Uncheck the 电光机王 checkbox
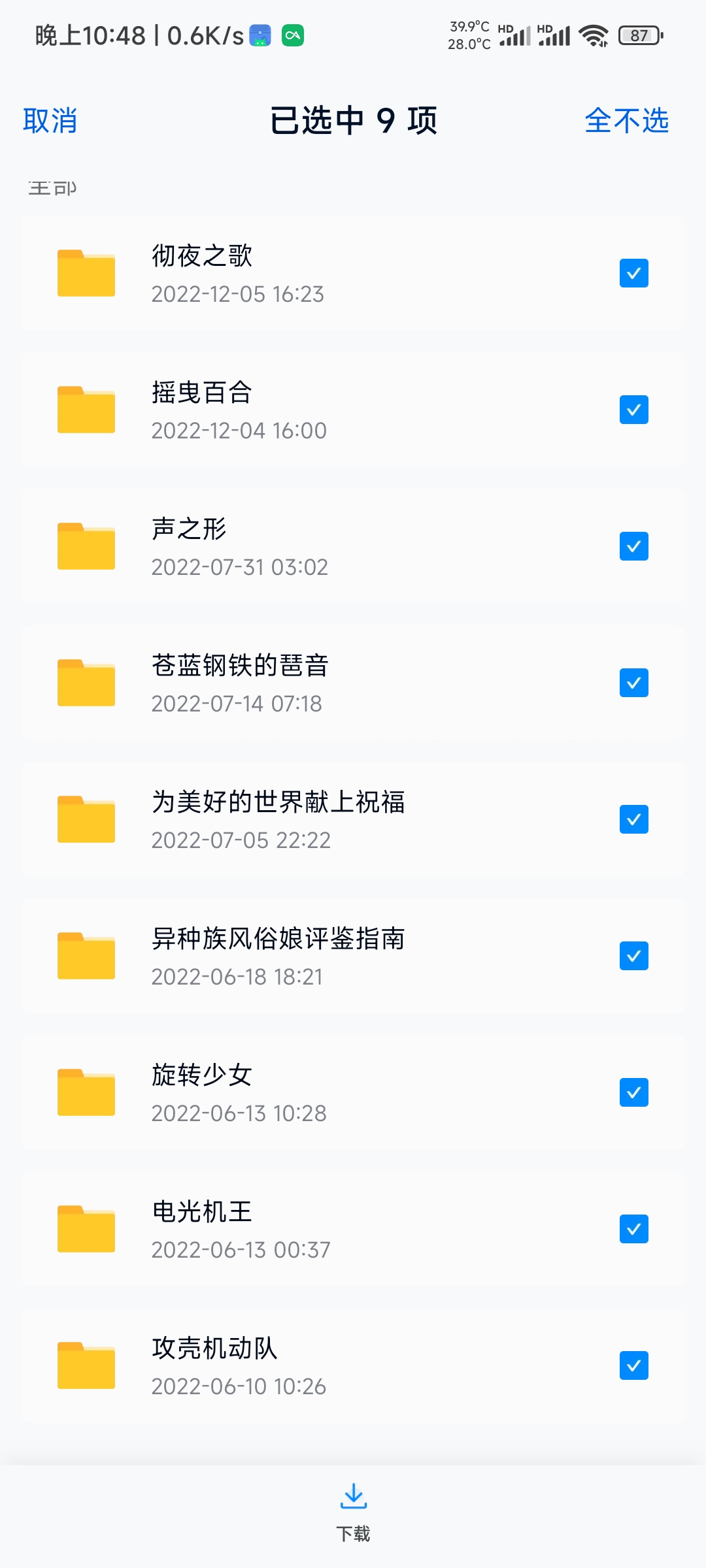Viewport: 706px width, 1568px height. tap(634, 1229)
